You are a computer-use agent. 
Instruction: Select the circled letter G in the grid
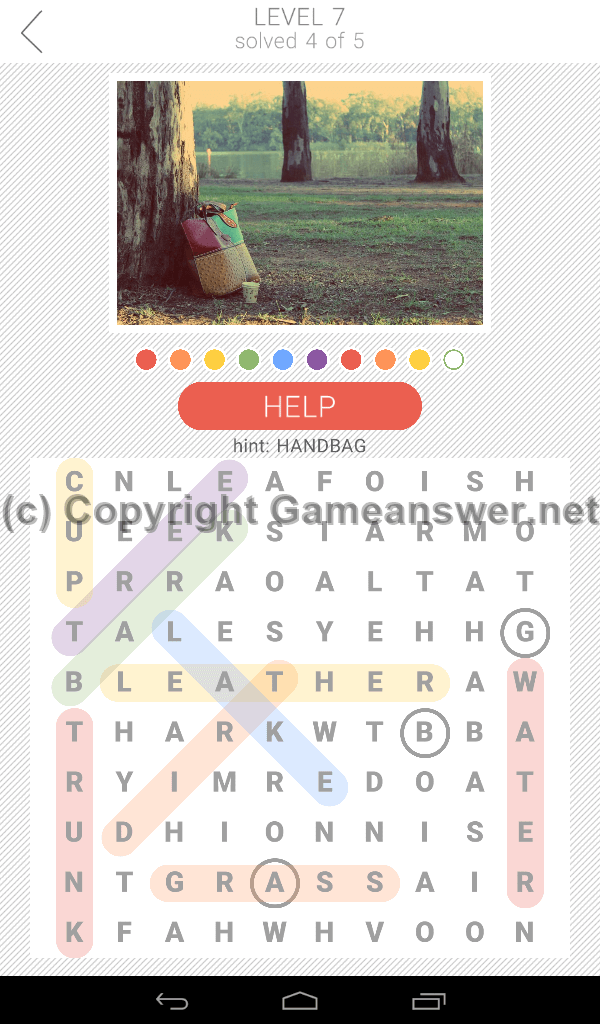[525, 632]
